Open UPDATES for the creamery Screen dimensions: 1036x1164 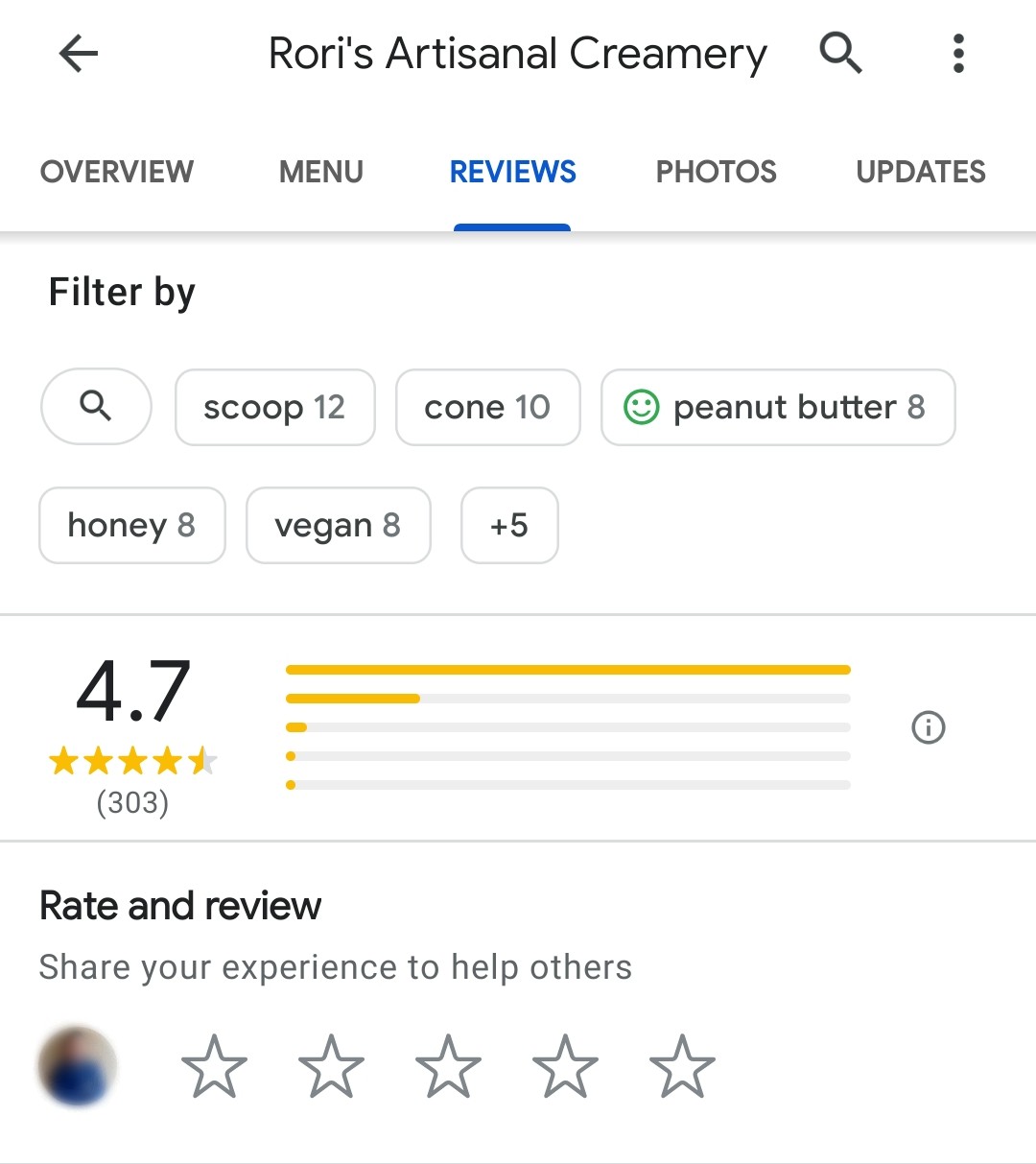(x=920, y=171)
